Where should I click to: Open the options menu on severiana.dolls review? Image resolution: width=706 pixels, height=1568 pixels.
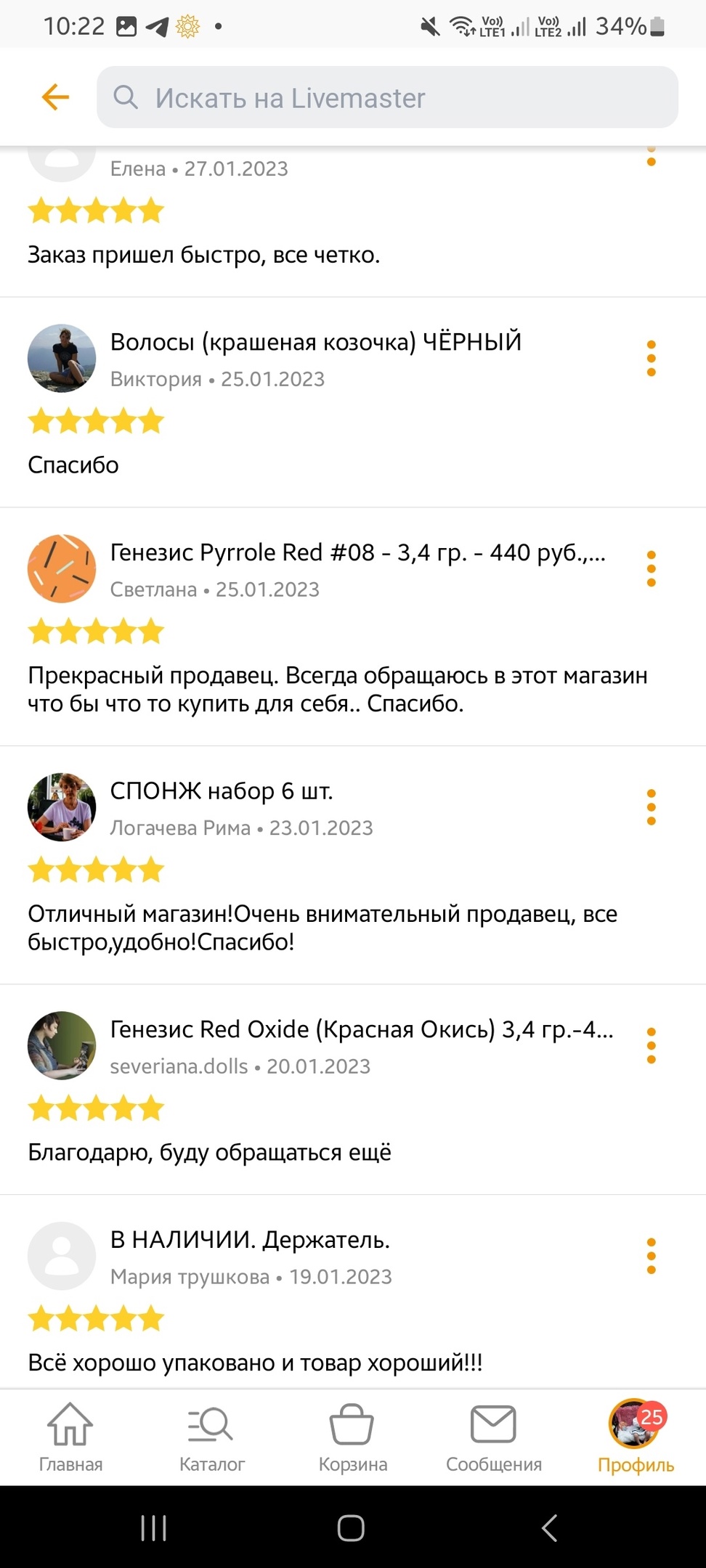click(651, 1045)
